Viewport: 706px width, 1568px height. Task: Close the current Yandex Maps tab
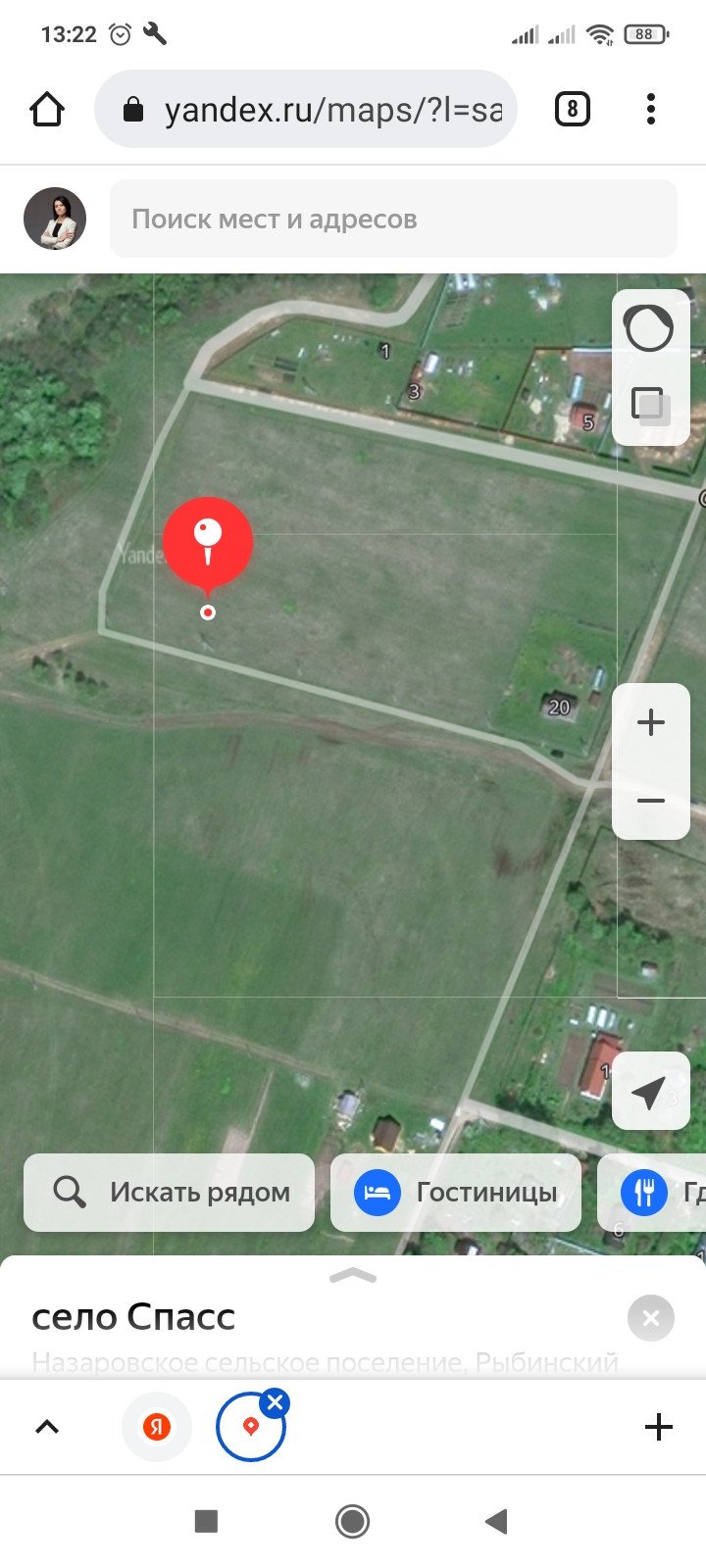coord(276,1402)
